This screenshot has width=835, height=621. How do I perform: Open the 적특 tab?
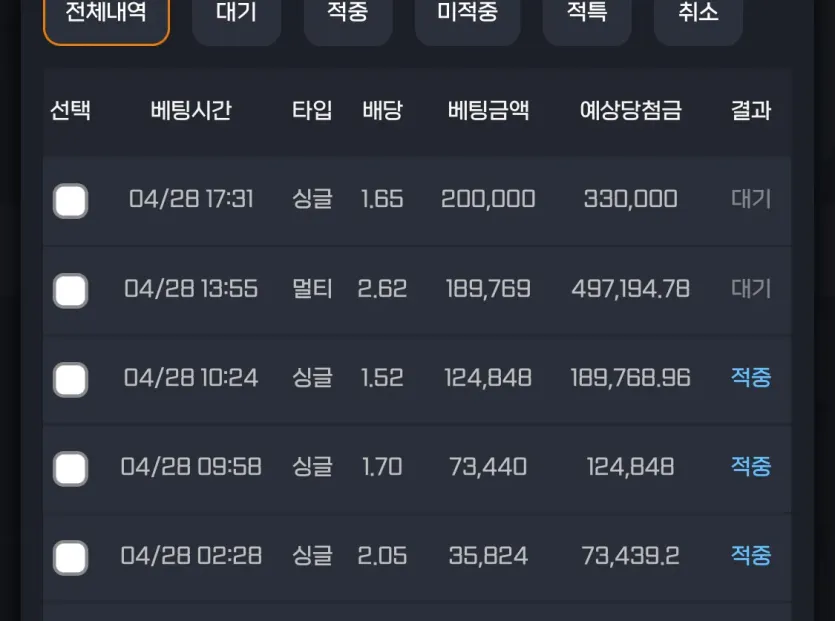pos(587,16)
